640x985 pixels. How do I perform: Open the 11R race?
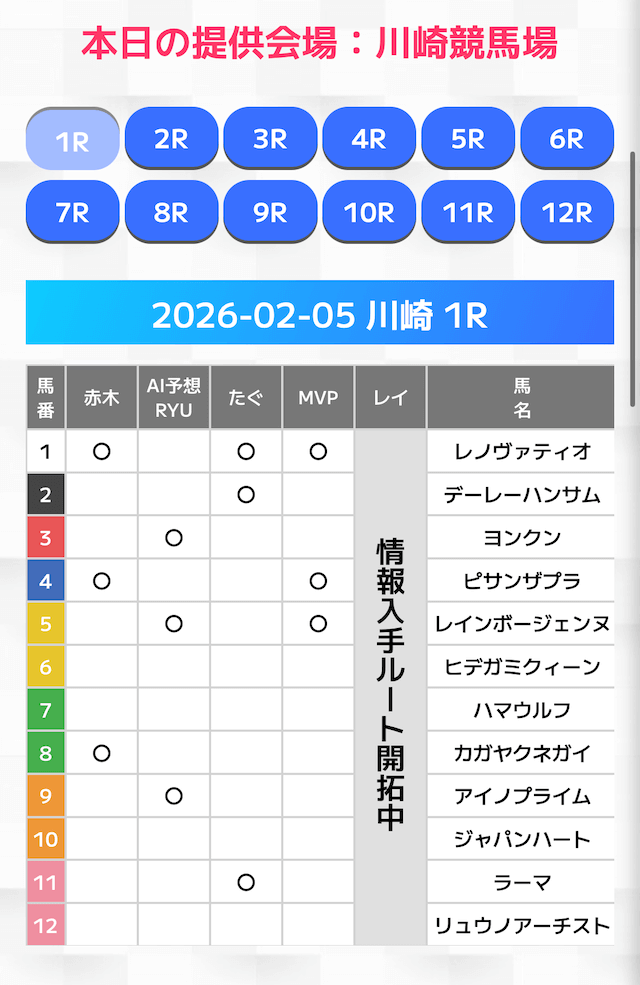pyautogui.click(x=468, y=212)
